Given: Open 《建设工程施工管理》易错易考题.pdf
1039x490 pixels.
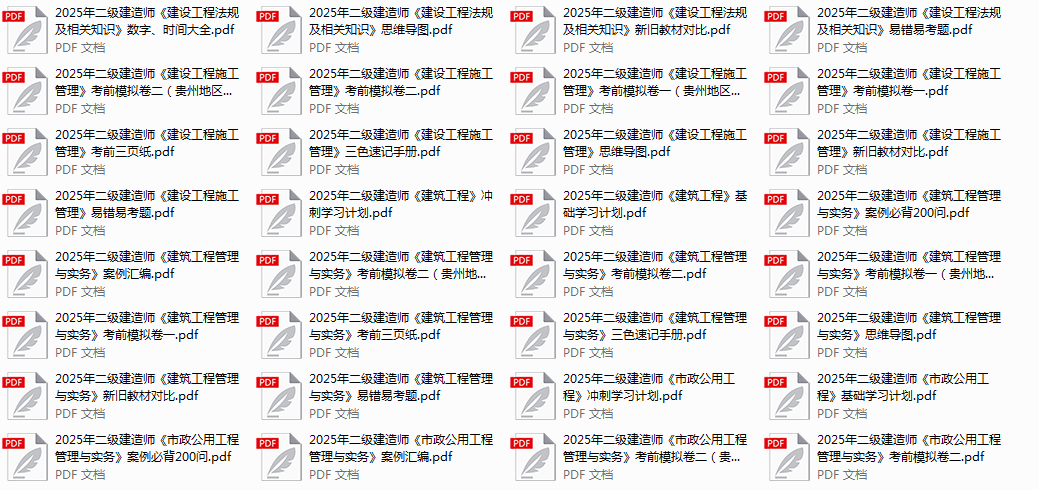Looking at the screenshot, I should pos(146,204).
